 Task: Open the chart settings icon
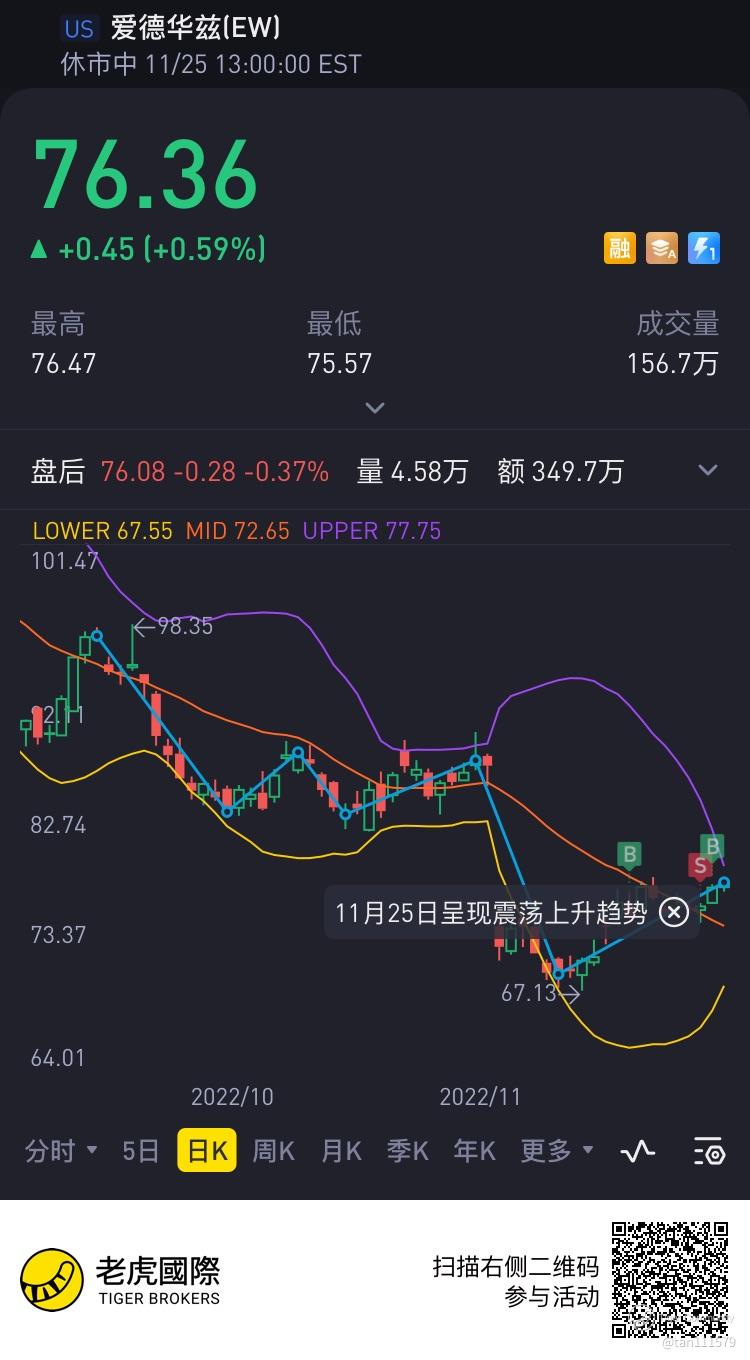tap(708, 1152)
